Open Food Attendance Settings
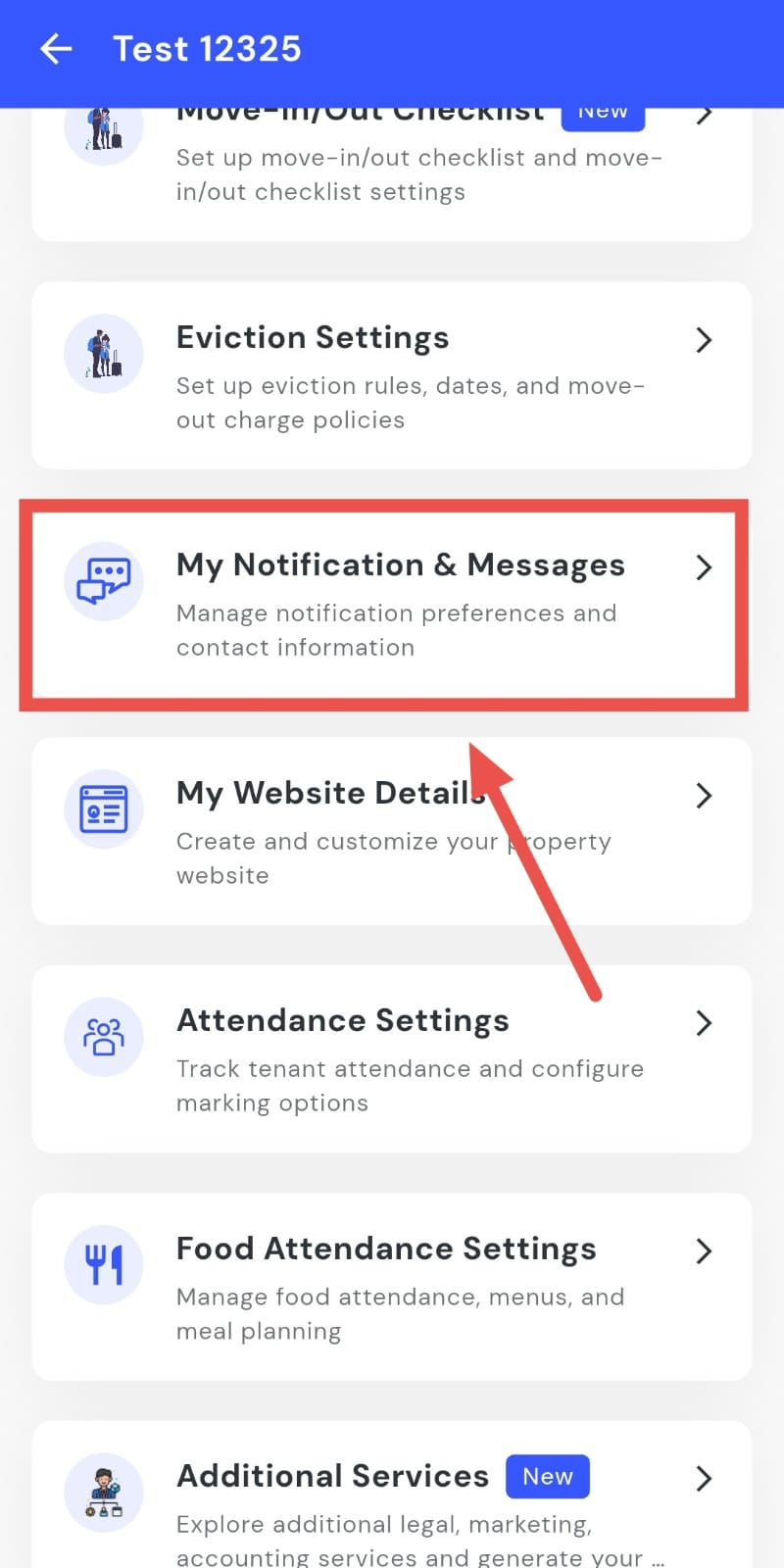The height and width of the screenshot is (1568, 784). coord(392,1287)
